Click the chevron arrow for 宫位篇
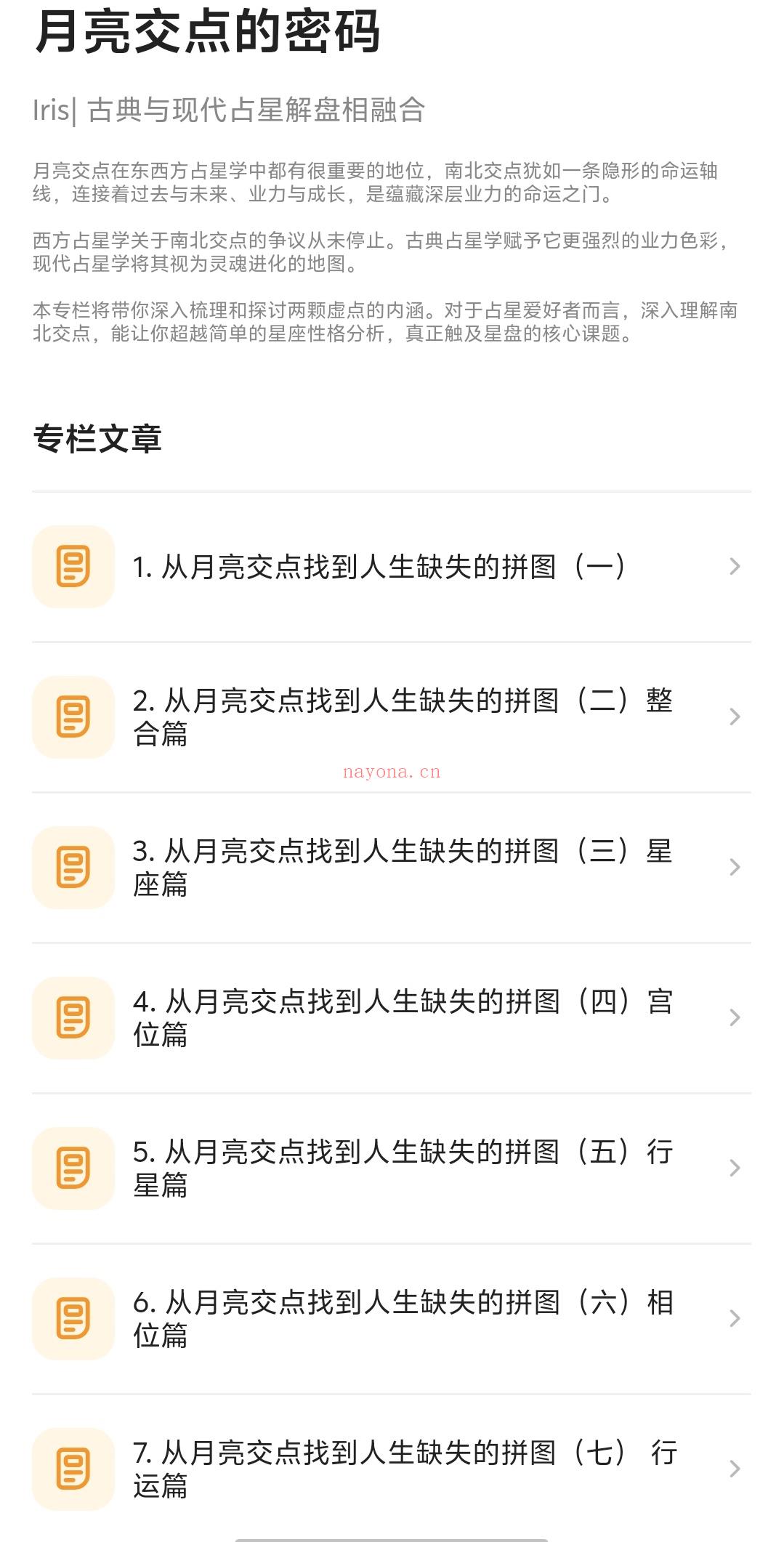The width and height of the screenshot is (784, 1542). point(735,1018)
